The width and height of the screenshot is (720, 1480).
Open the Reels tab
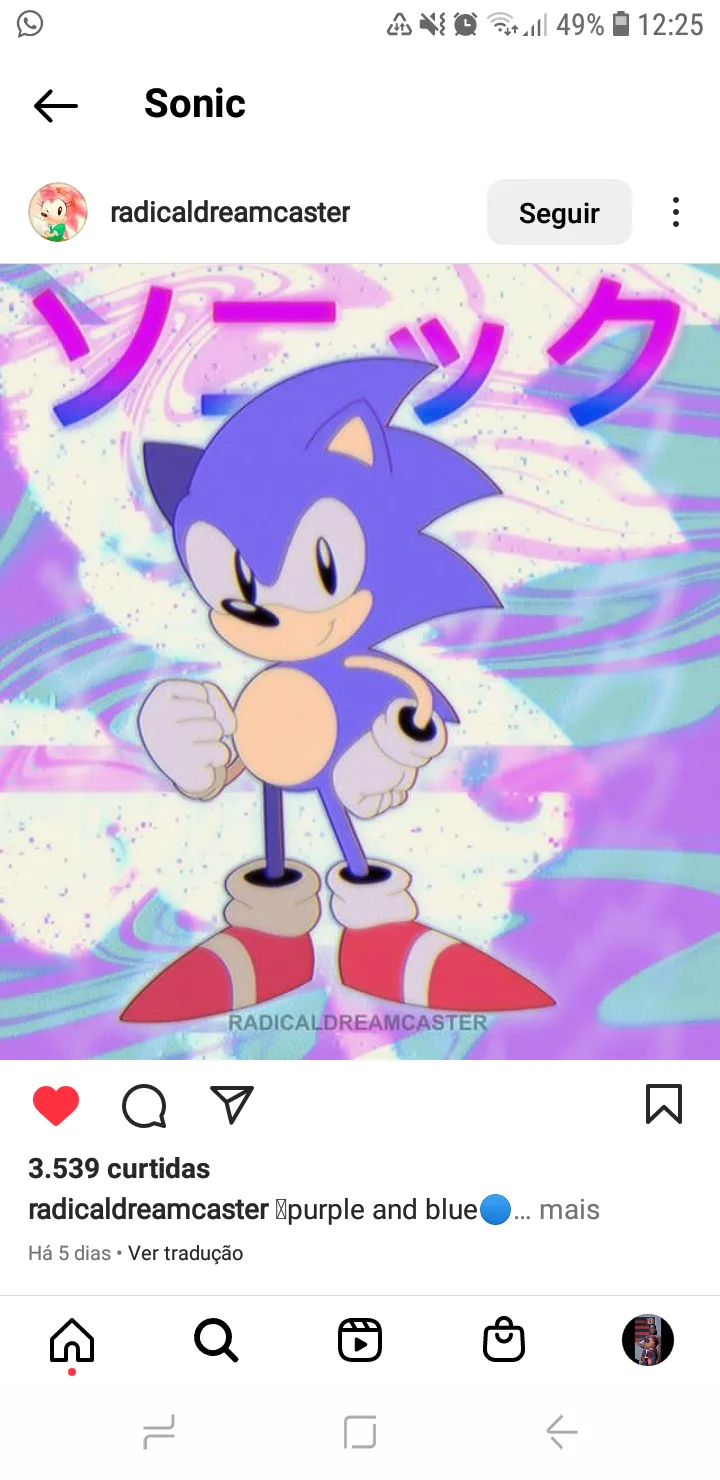click(x=360, y=1341)
